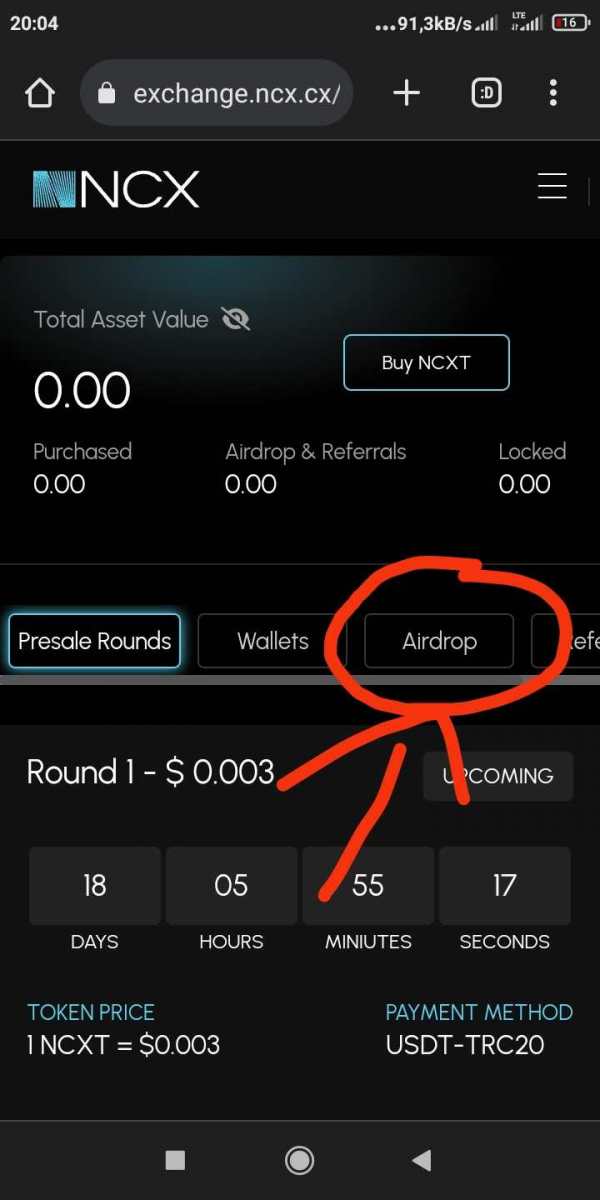Switch to the Airdrop tab
Image resolution: width=600 pixels, height=1200 pixels.
coord(439,641)
